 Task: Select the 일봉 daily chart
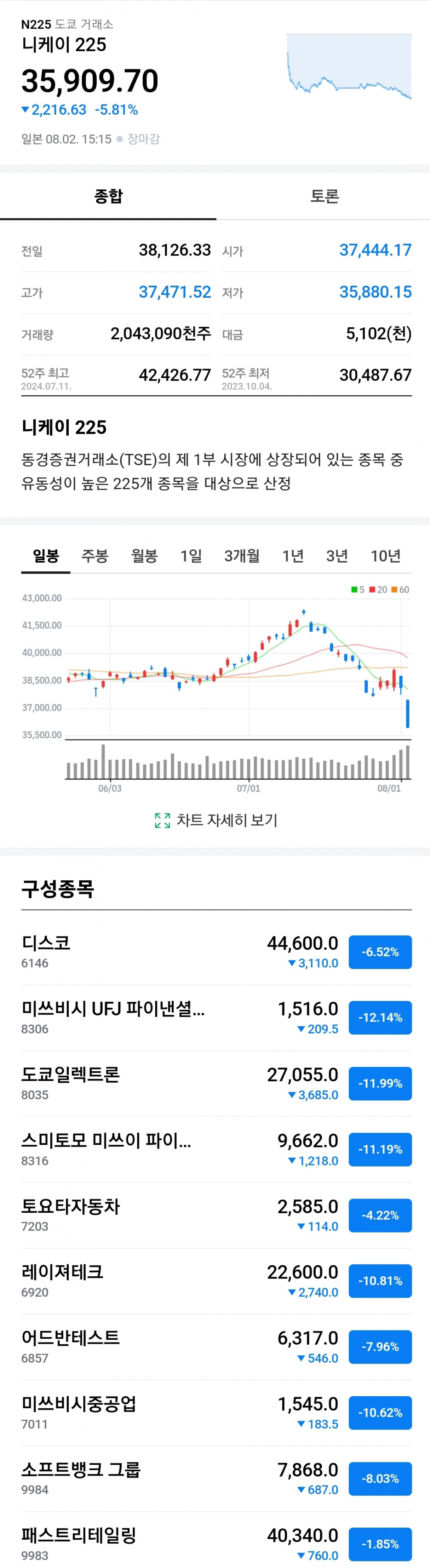click(x=46, y=555)
